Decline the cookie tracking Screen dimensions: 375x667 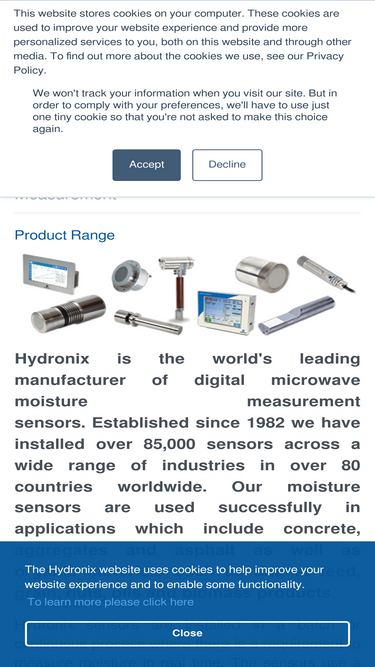pos(227,165)
